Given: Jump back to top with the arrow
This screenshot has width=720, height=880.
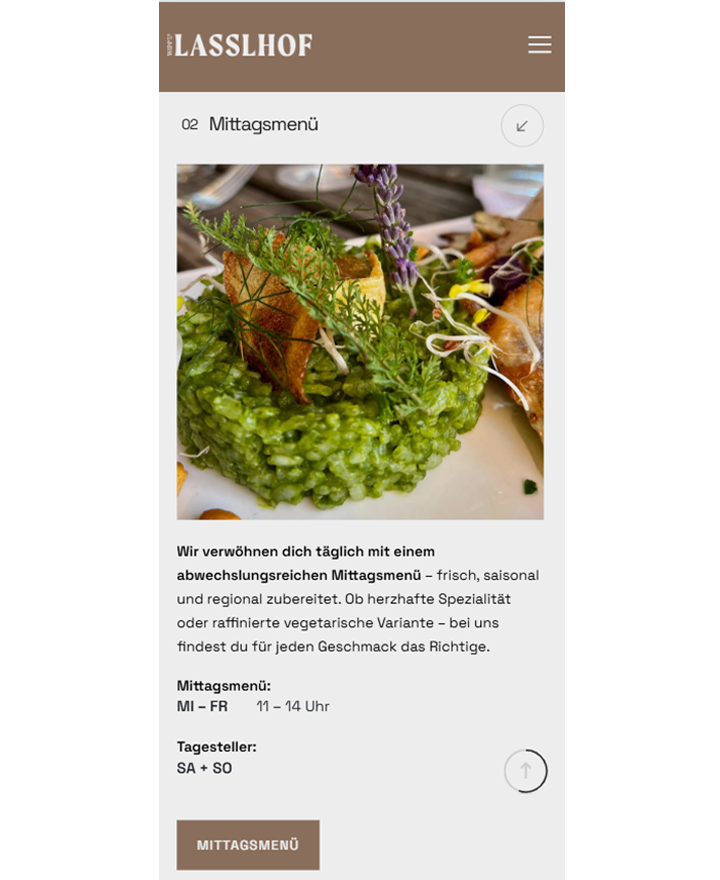Looking at the screenshot, I should [526, 771].
